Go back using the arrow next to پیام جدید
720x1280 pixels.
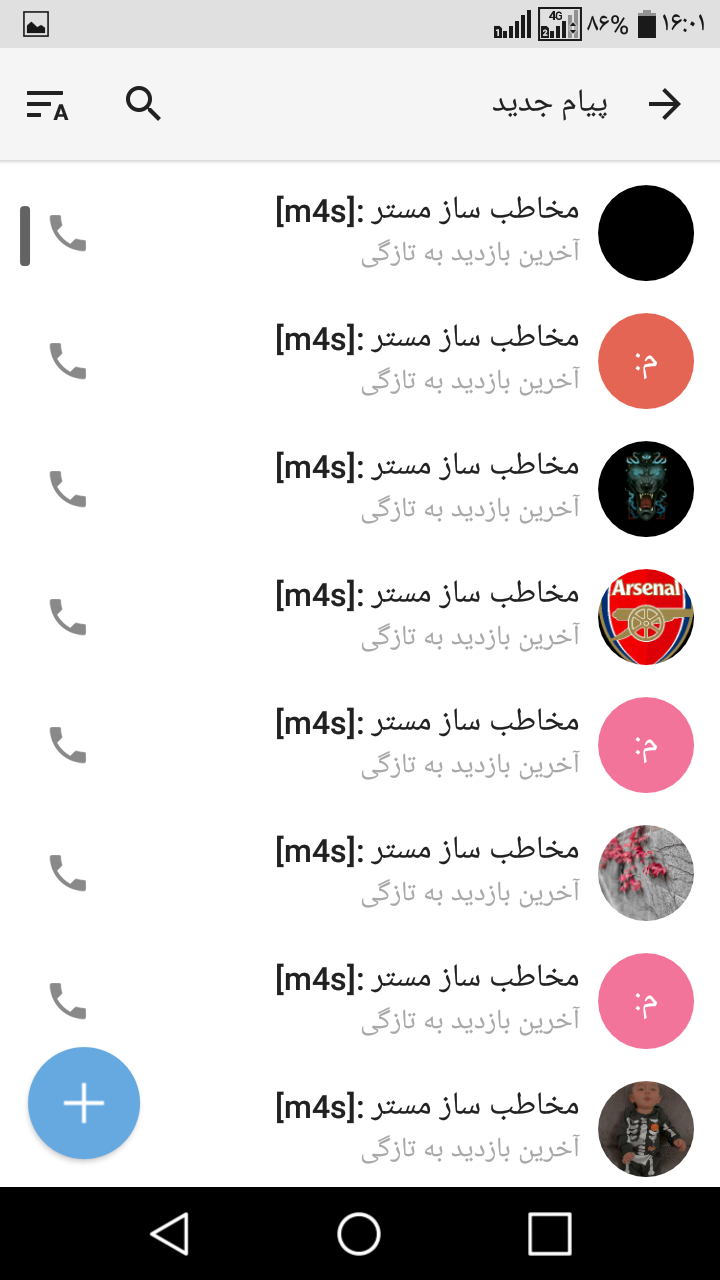[x=664, y=104]
